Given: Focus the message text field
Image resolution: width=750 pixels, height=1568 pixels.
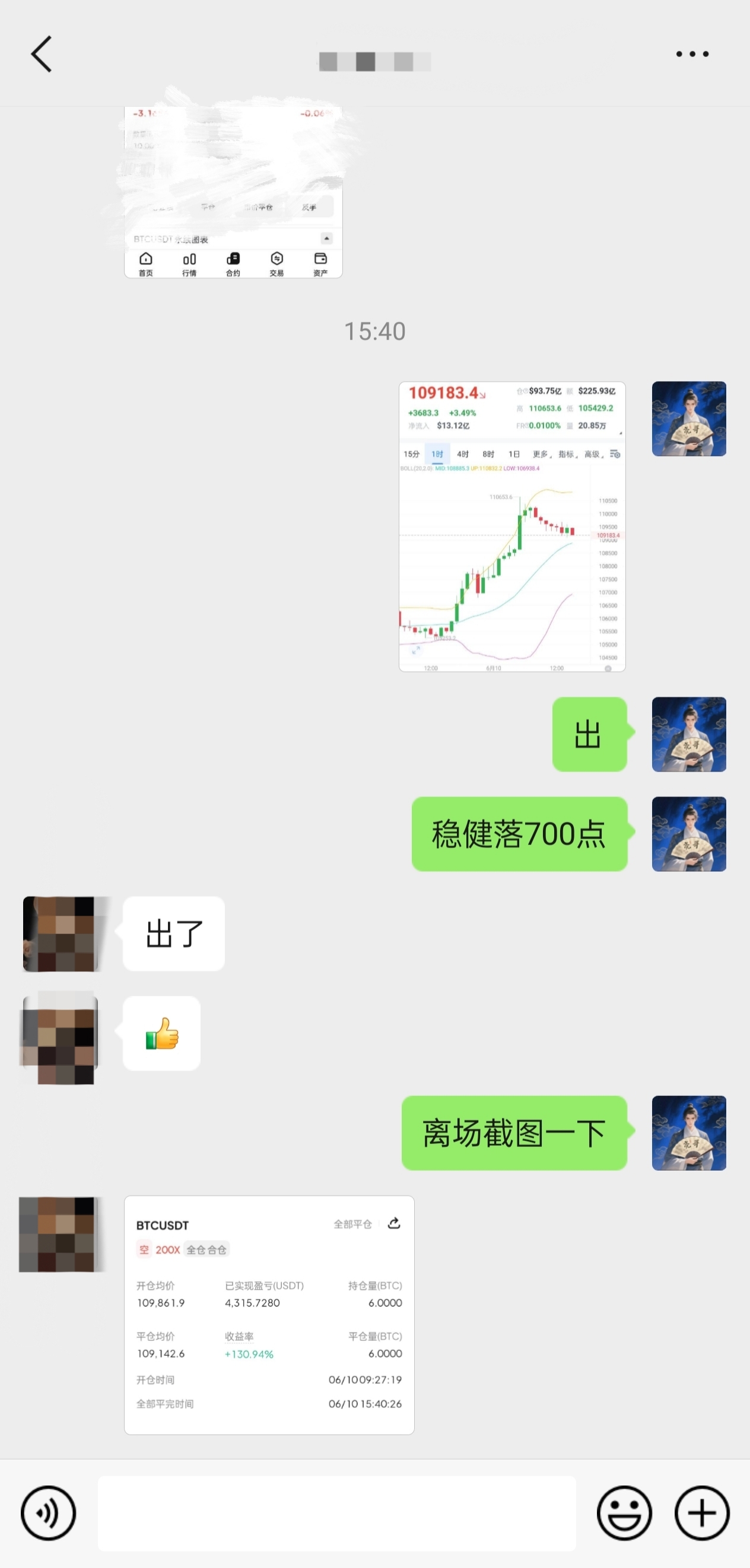Looking at the screenshot, I should [336, 1513].
